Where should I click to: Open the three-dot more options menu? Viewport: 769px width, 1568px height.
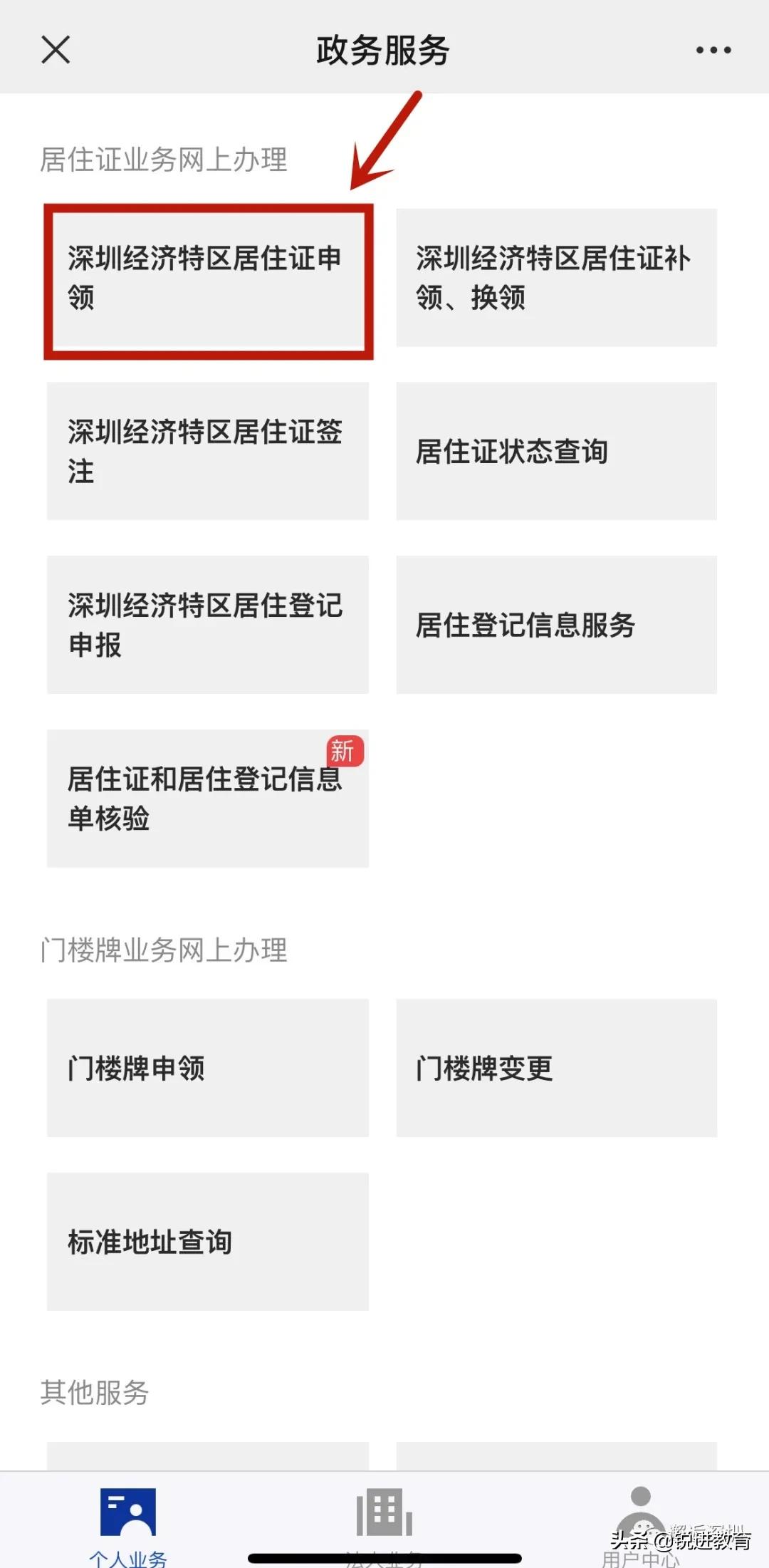[x=714, y=50]
